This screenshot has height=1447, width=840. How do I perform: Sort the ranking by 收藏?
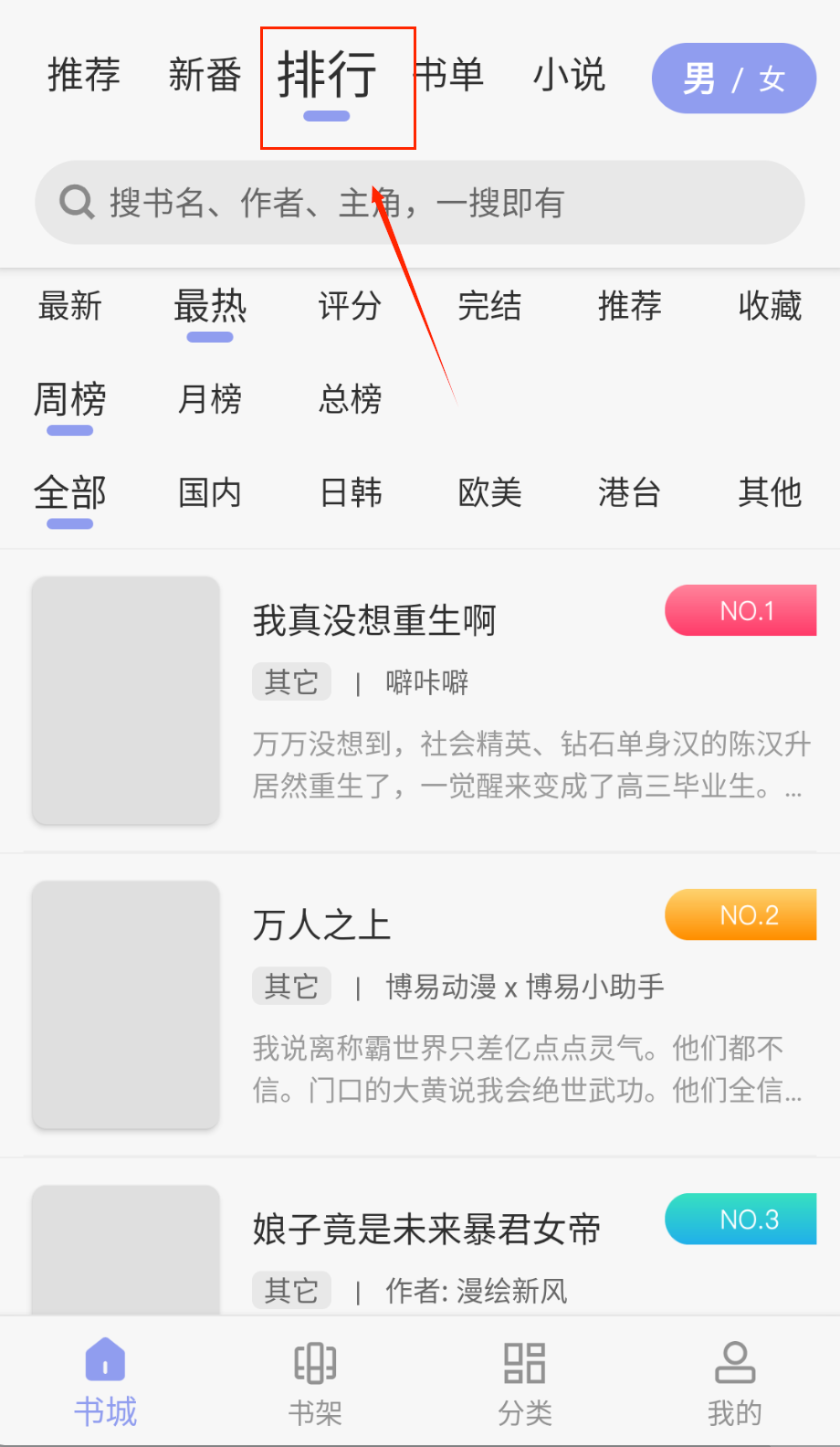(770, 306)
